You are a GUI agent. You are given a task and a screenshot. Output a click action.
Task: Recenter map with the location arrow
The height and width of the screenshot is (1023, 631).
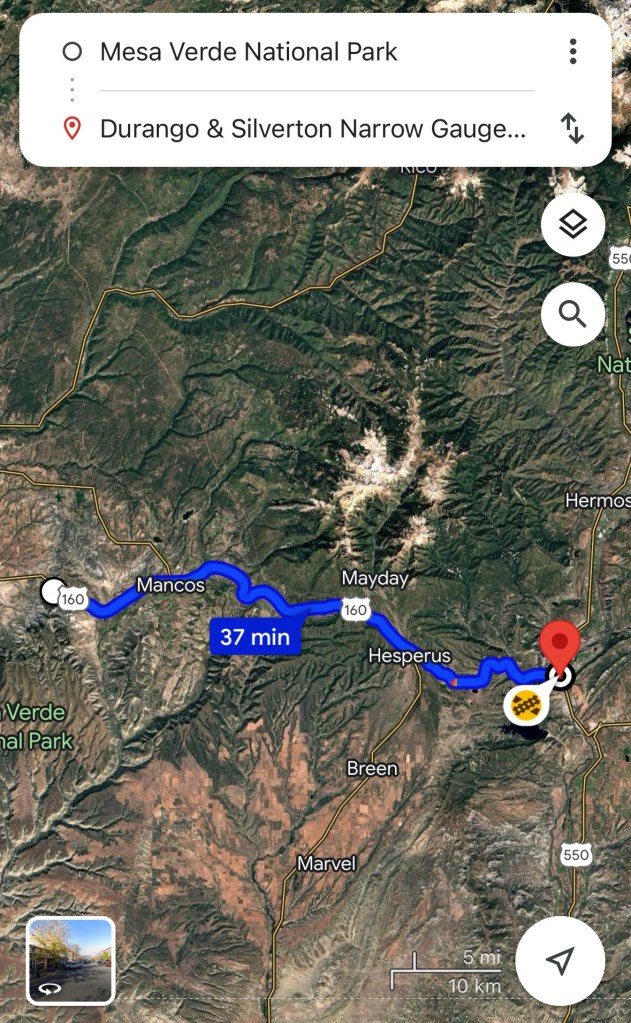click(560, 961)
